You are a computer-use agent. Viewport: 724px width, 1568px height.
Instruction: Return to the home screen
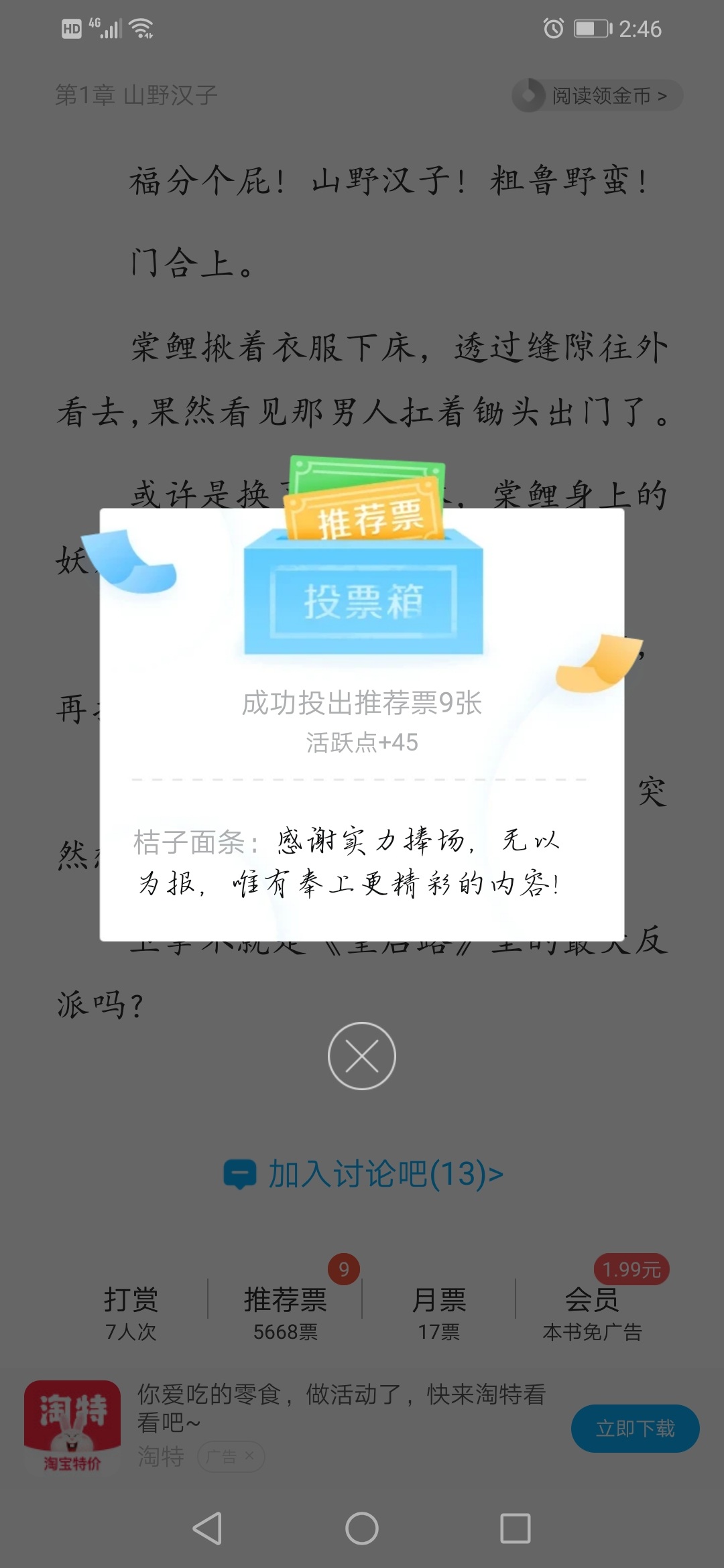(361, 1528)
